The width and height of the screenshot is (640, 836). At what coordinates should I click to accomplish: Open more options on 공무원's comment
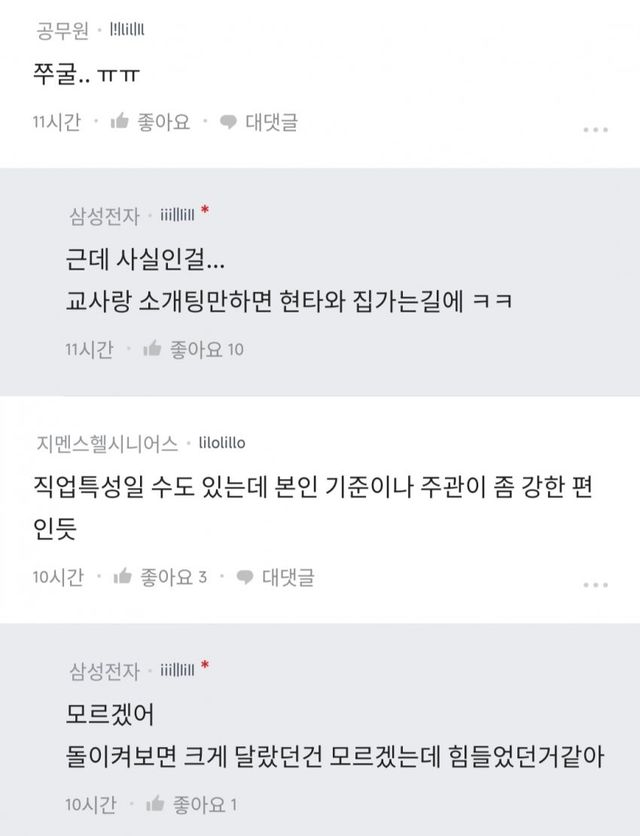595,129
